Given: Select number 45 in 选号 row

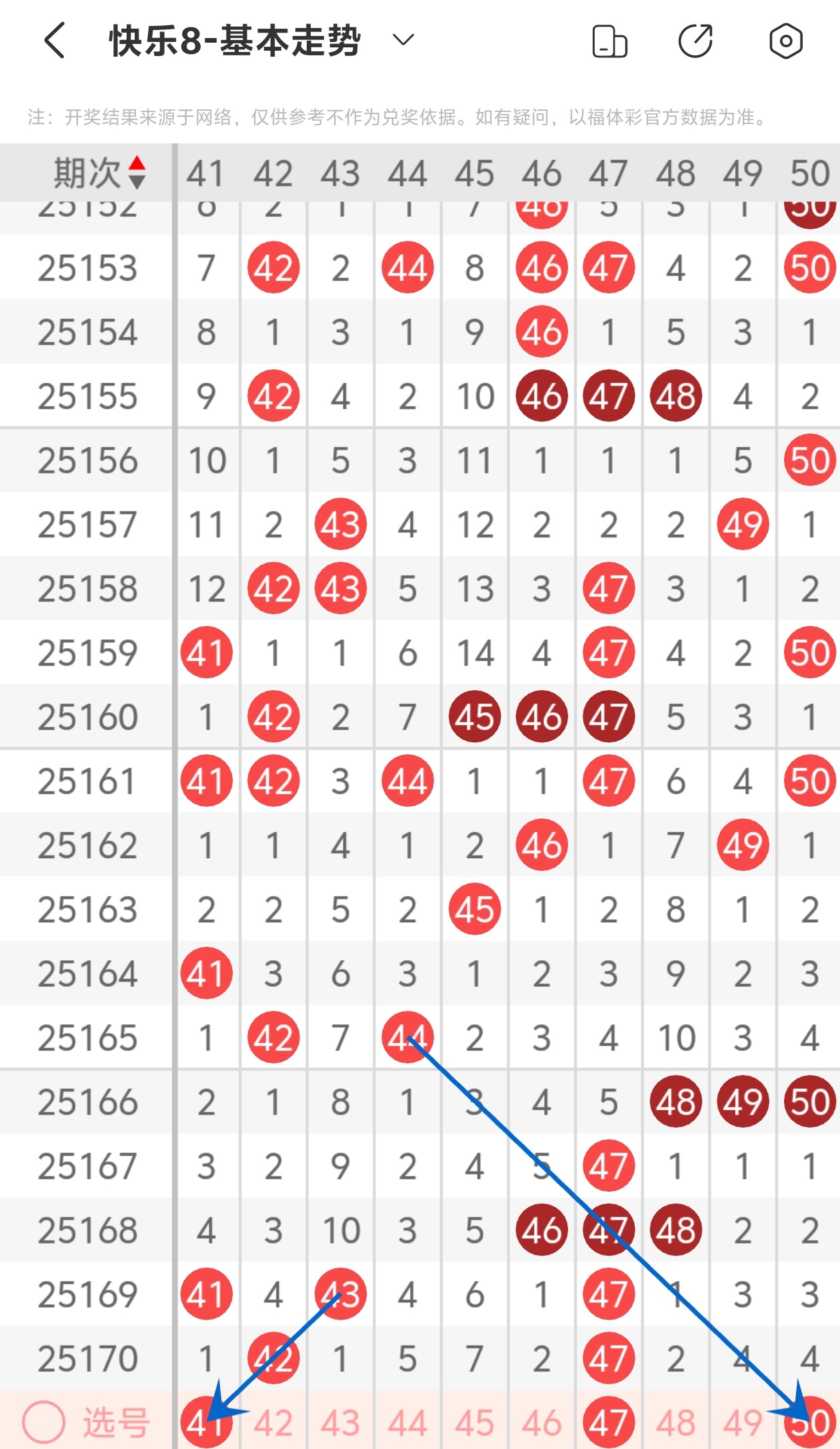Looking at the screenshot, I should [x=475, y=1423].
